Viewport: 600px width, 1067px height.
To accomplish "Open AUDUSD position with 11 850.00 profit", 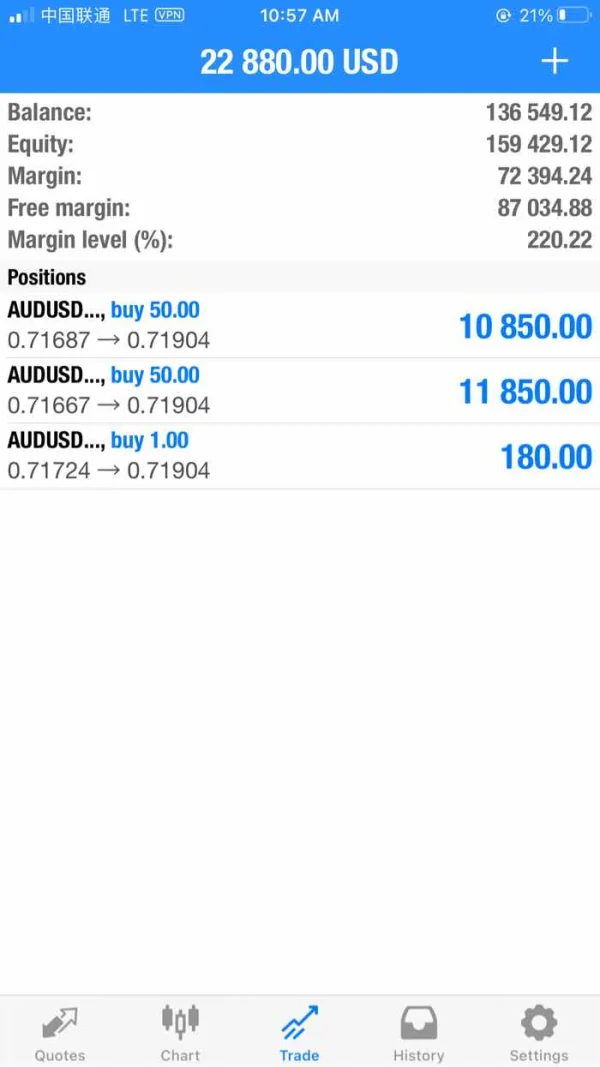I will 300,391.
